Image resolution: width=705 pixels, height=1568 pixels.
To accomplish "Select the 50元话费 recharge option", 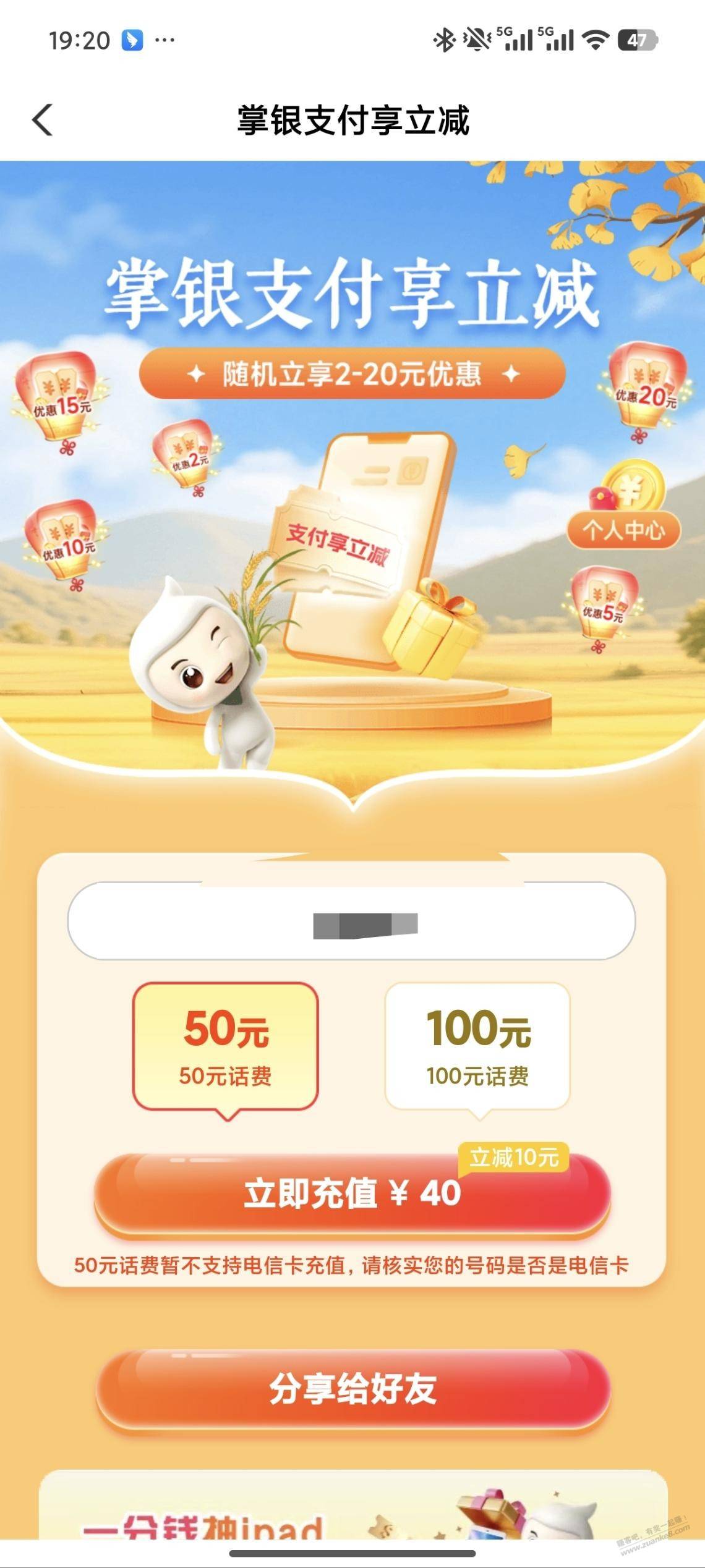I will [x=226, y=1045].
